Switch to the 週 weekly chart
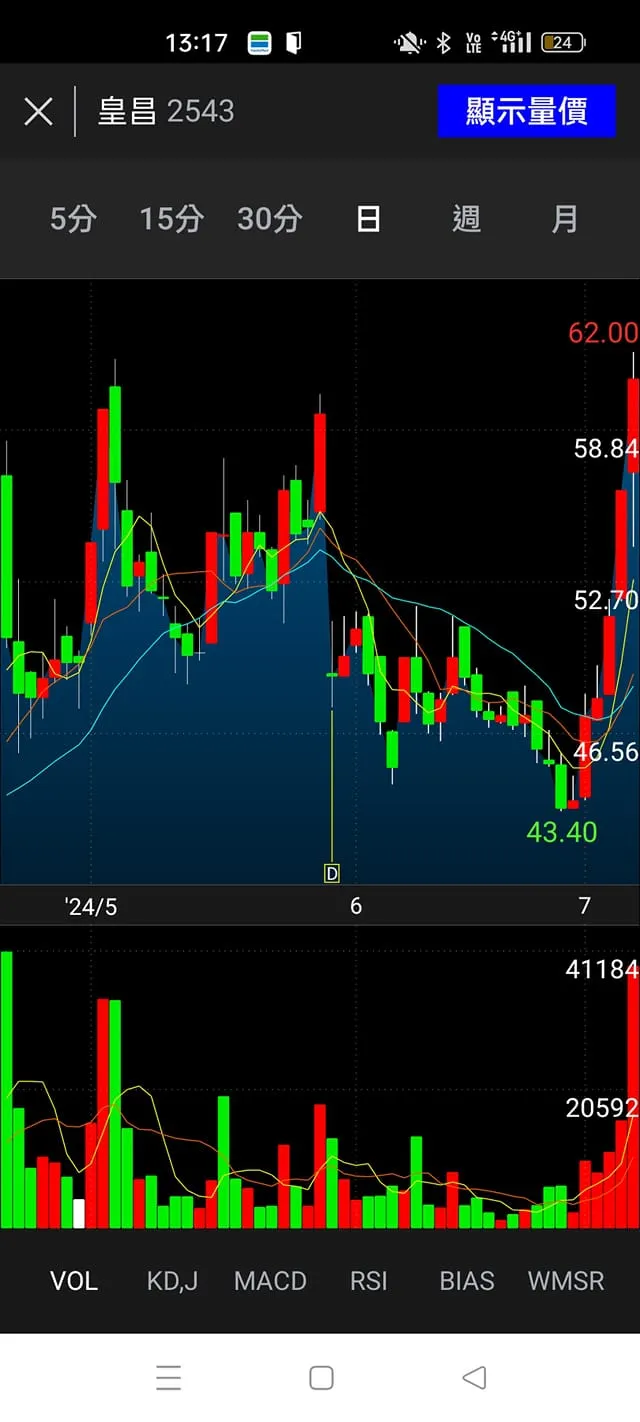640x1422 pixels. coord(466,219)
